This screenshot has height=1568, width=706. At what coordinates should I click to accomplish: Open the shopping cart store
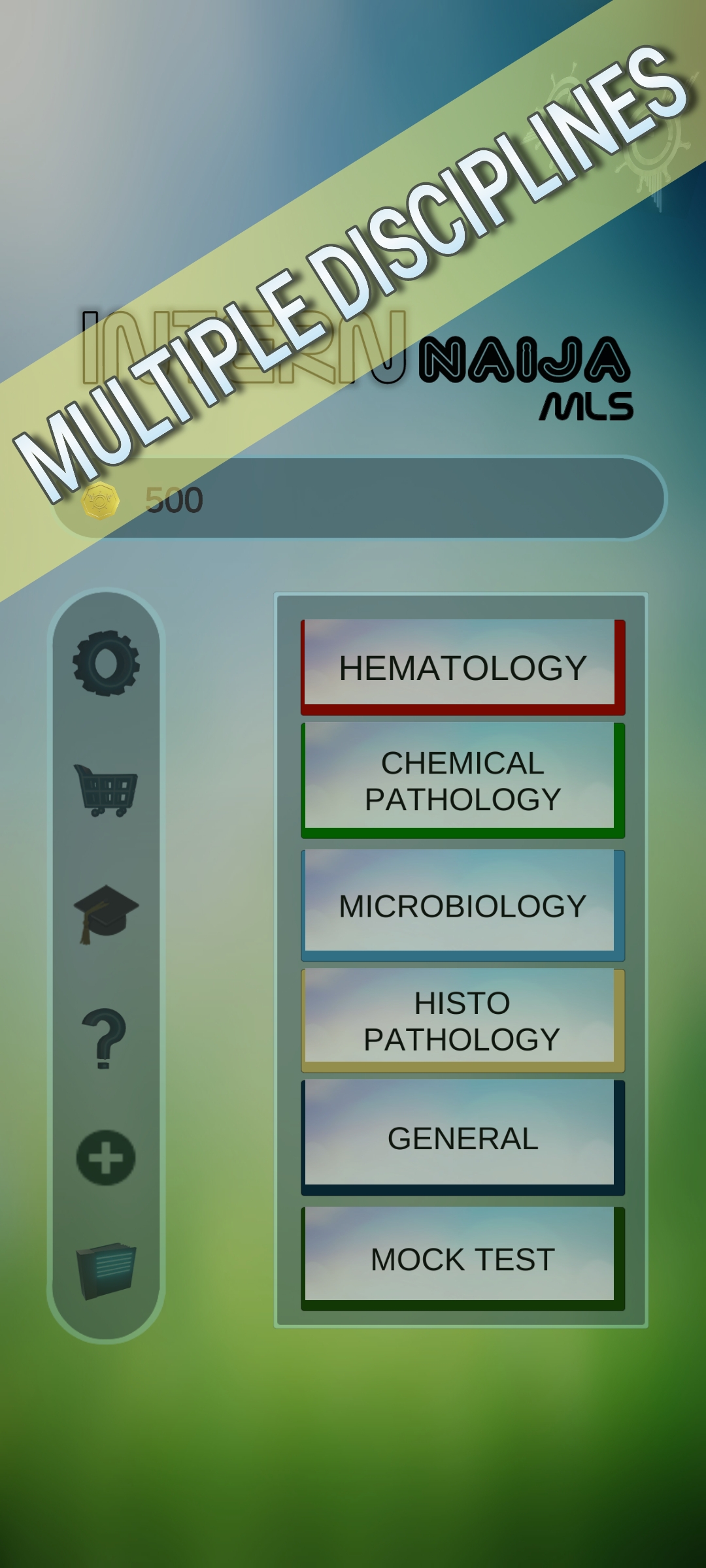[106, 789]
